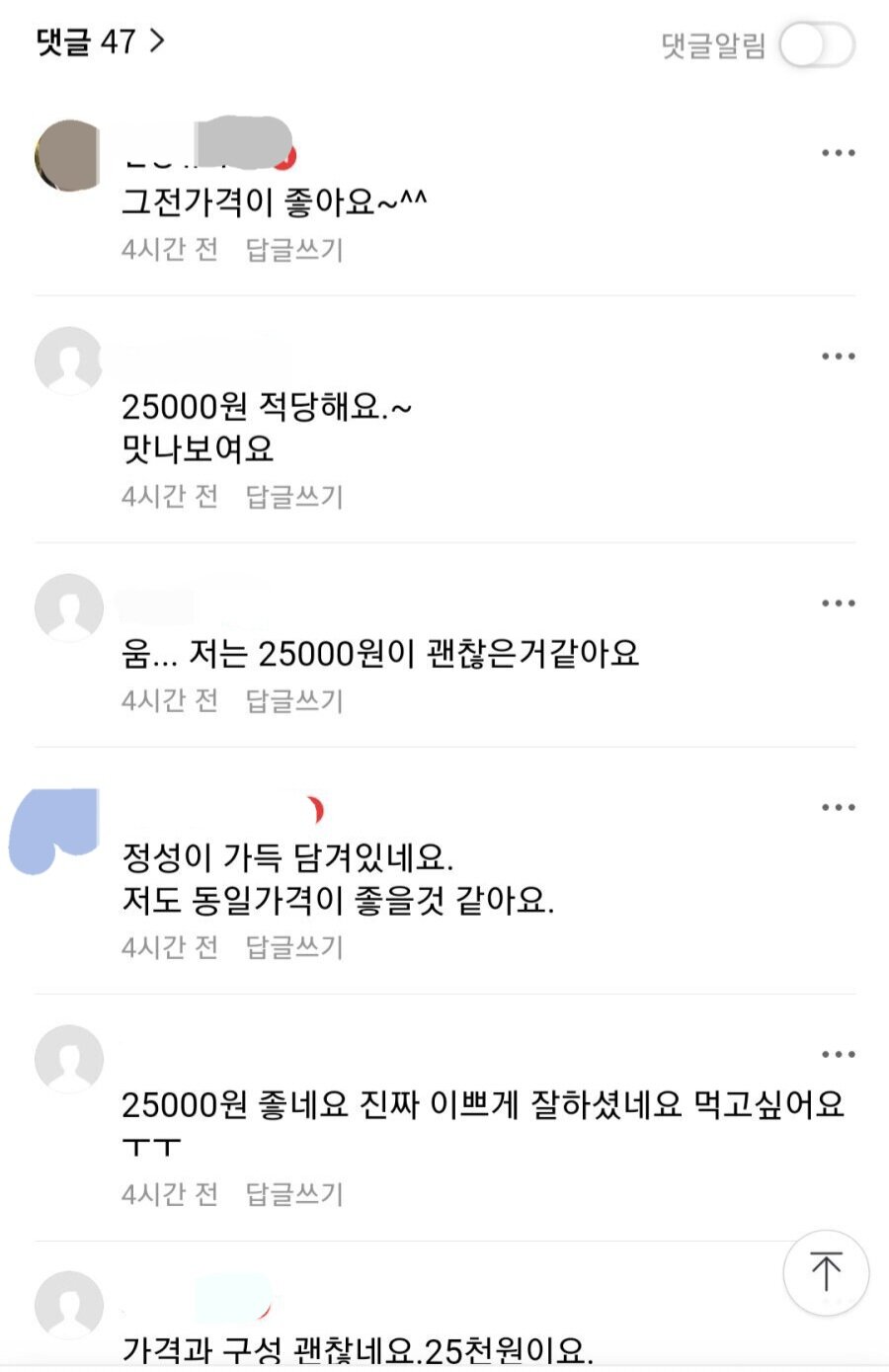View profile of the '그전가격이 좋아요' commenter

pyautogui.click(x=67, y=155)
